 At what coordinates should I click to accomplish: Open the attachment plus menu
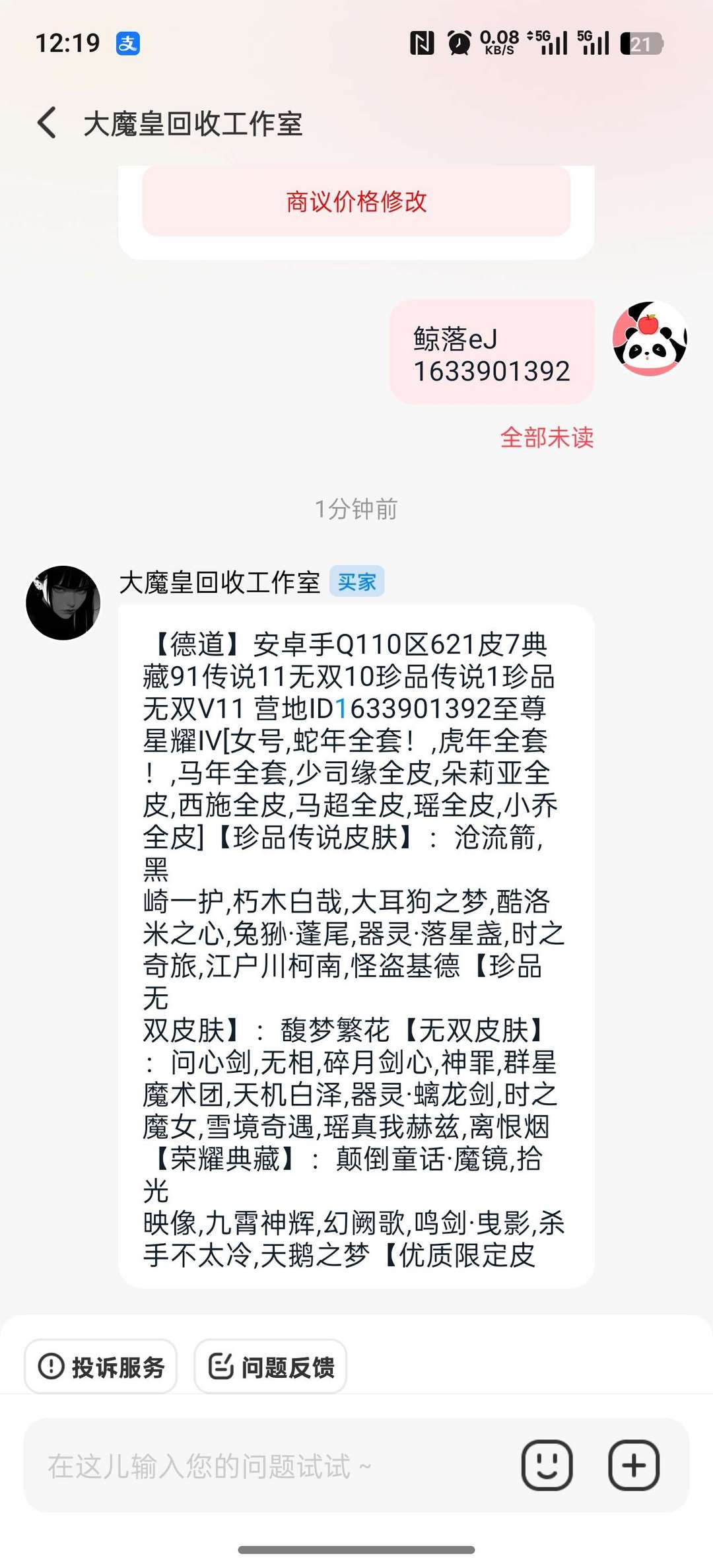(x=632, y=1464)
